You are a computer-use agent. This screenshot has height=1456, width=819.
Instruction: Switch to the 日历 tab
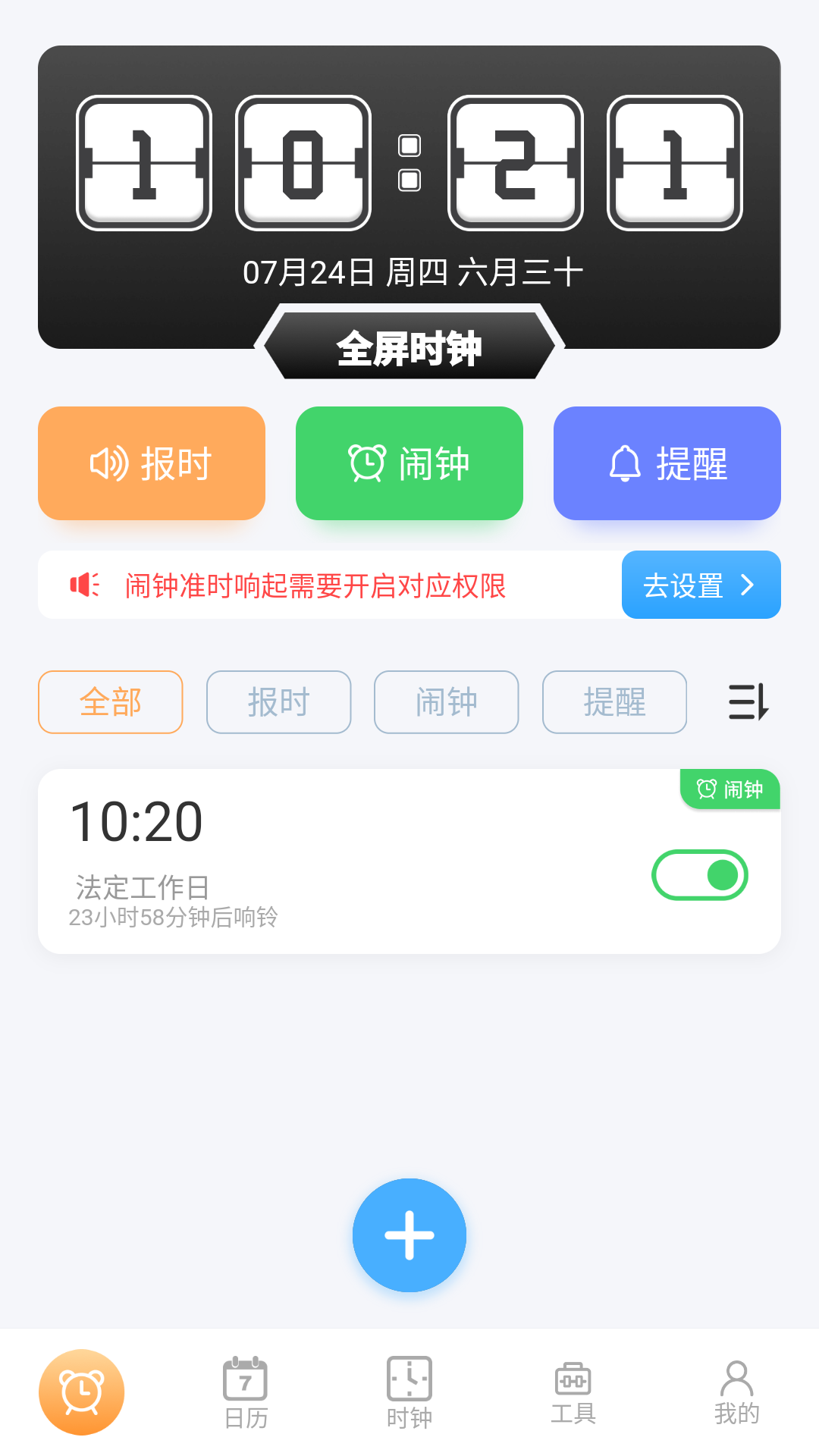tap(246, 1392)
